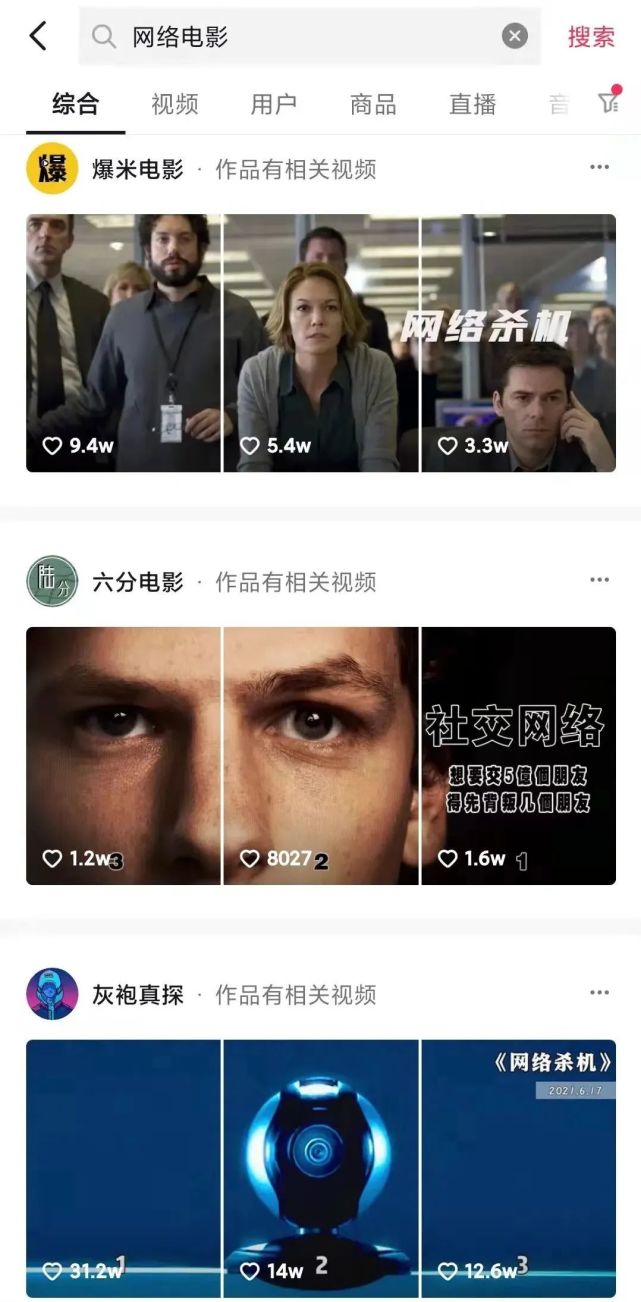Open the more options for 爆米电影
The width and height of the screenshot is (641, 1302).
(x=599, y=168)
